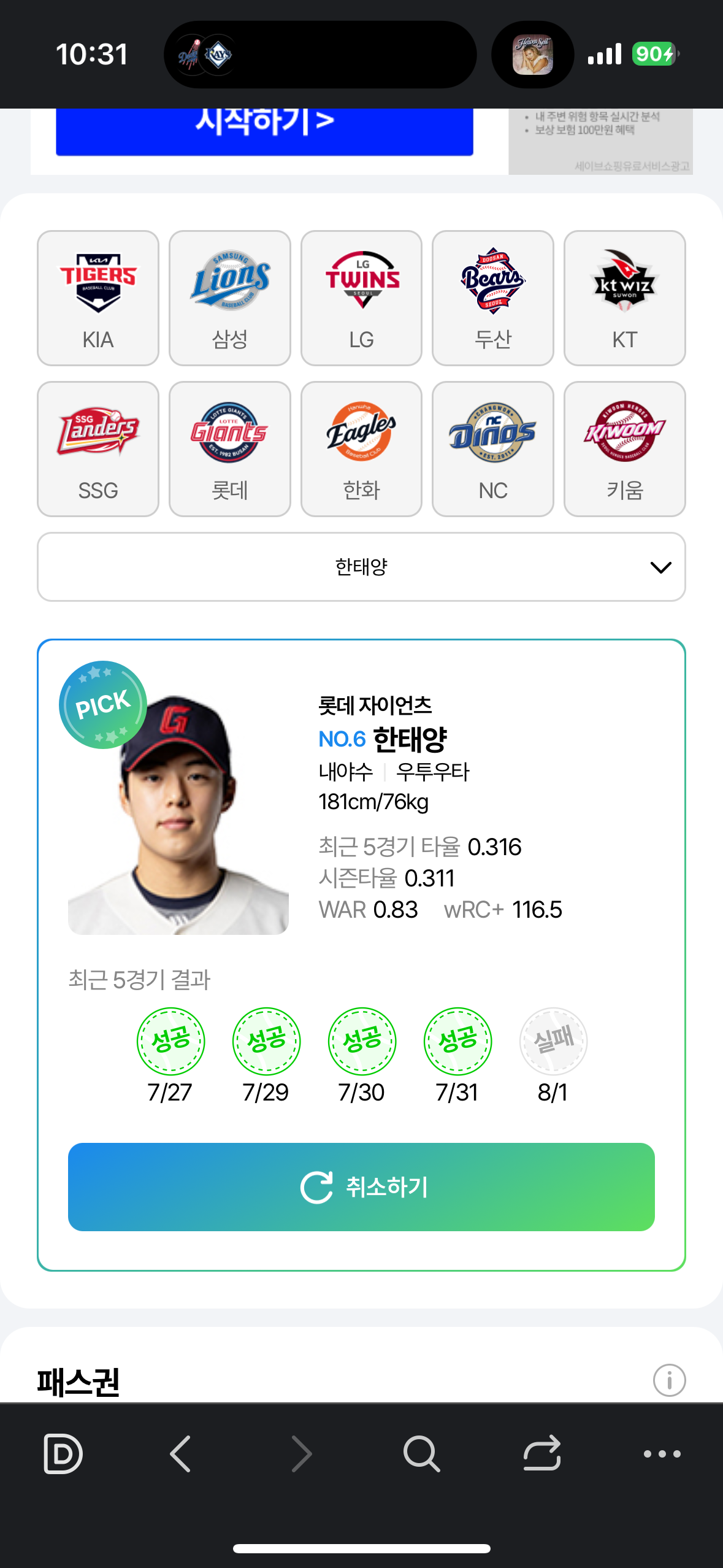This screenshot has height=1568, width=723.
Task: Open the browser search
Action: [421, 1453]
